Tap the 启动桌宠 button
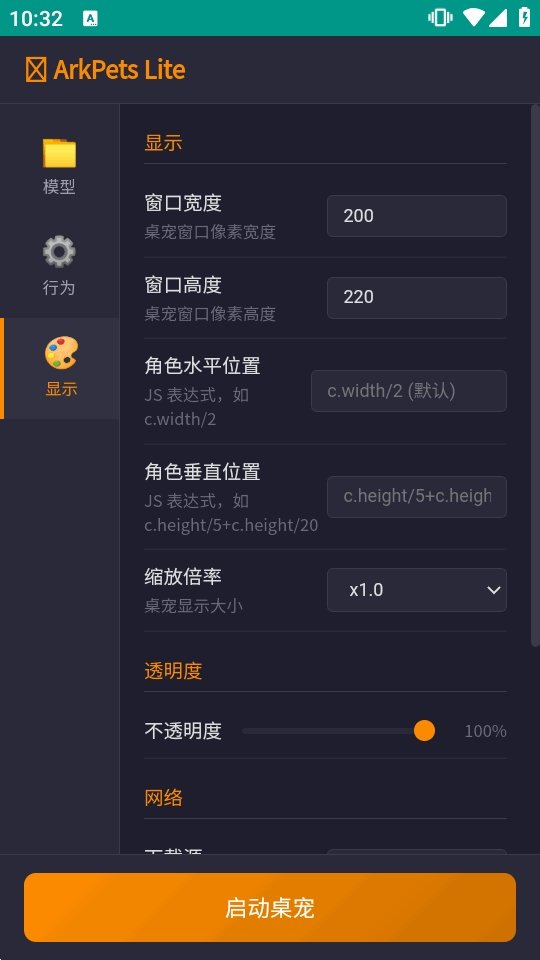The width and height of the screenshot is (540, 960). pyautogui.click(x=270, y=907)
